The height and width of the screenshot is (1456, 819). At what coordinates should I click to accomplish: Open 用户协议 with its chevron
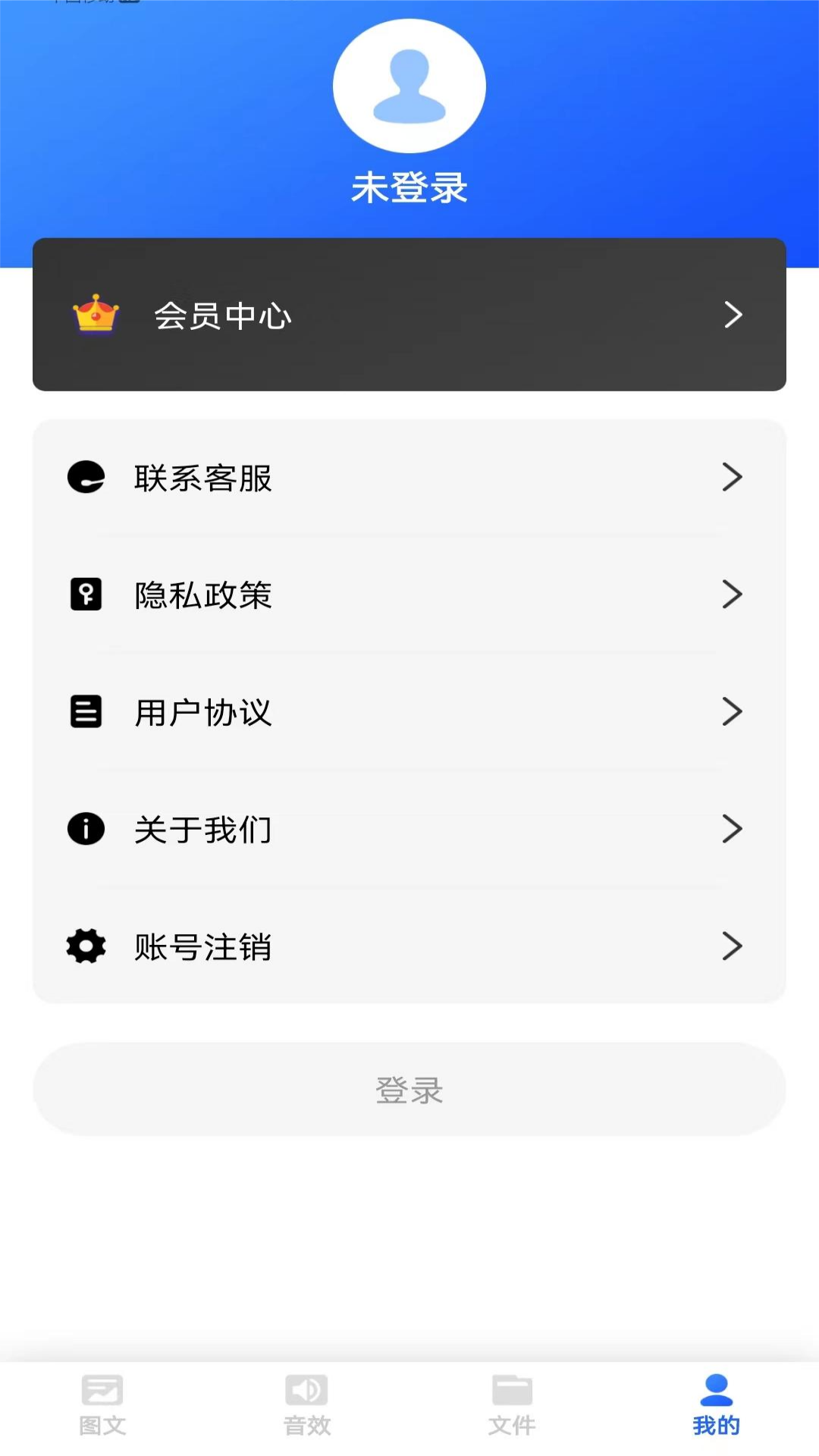[733, 712]
